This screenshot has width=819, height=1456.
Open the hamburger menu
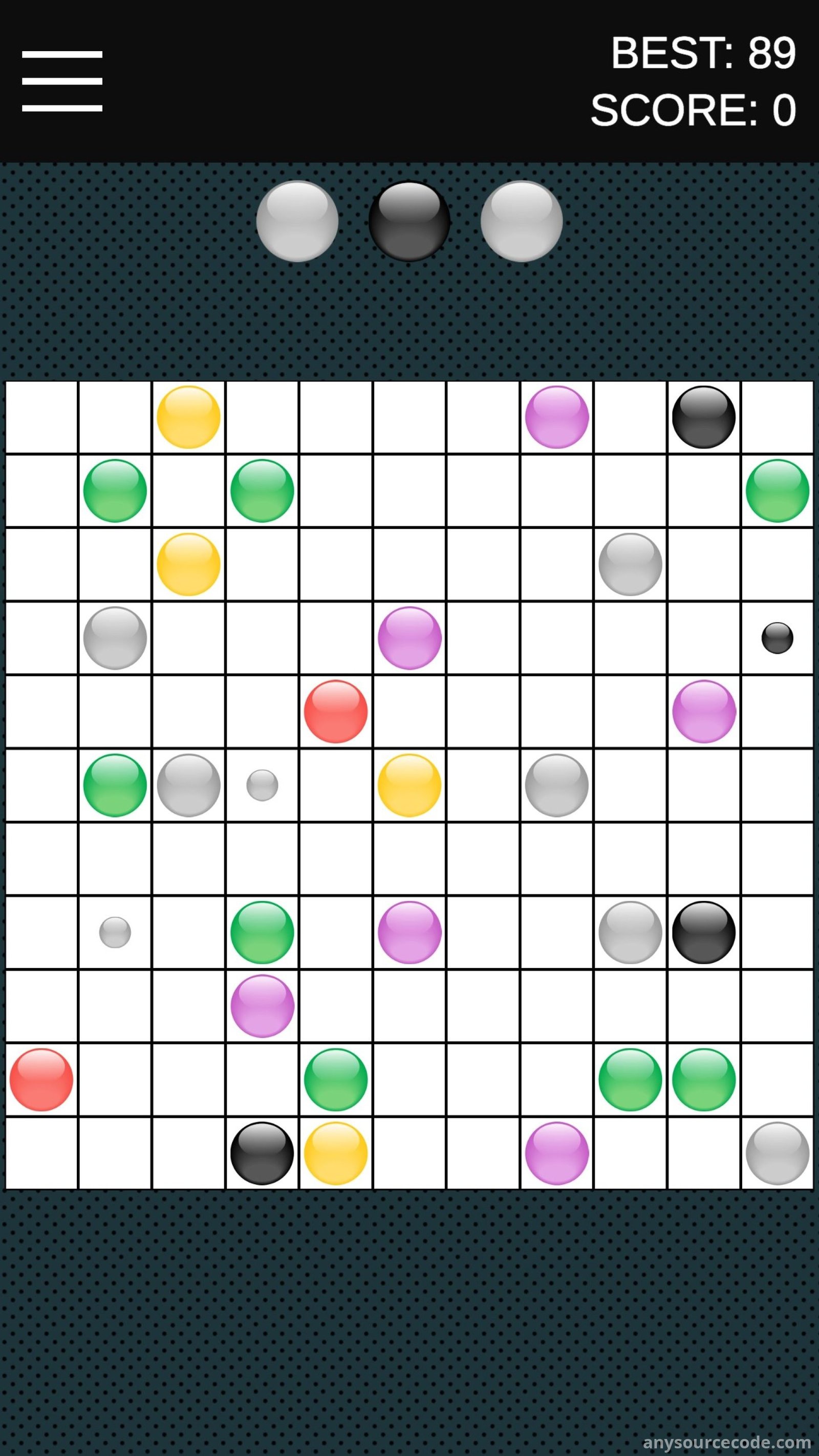(x=62, y=81)
